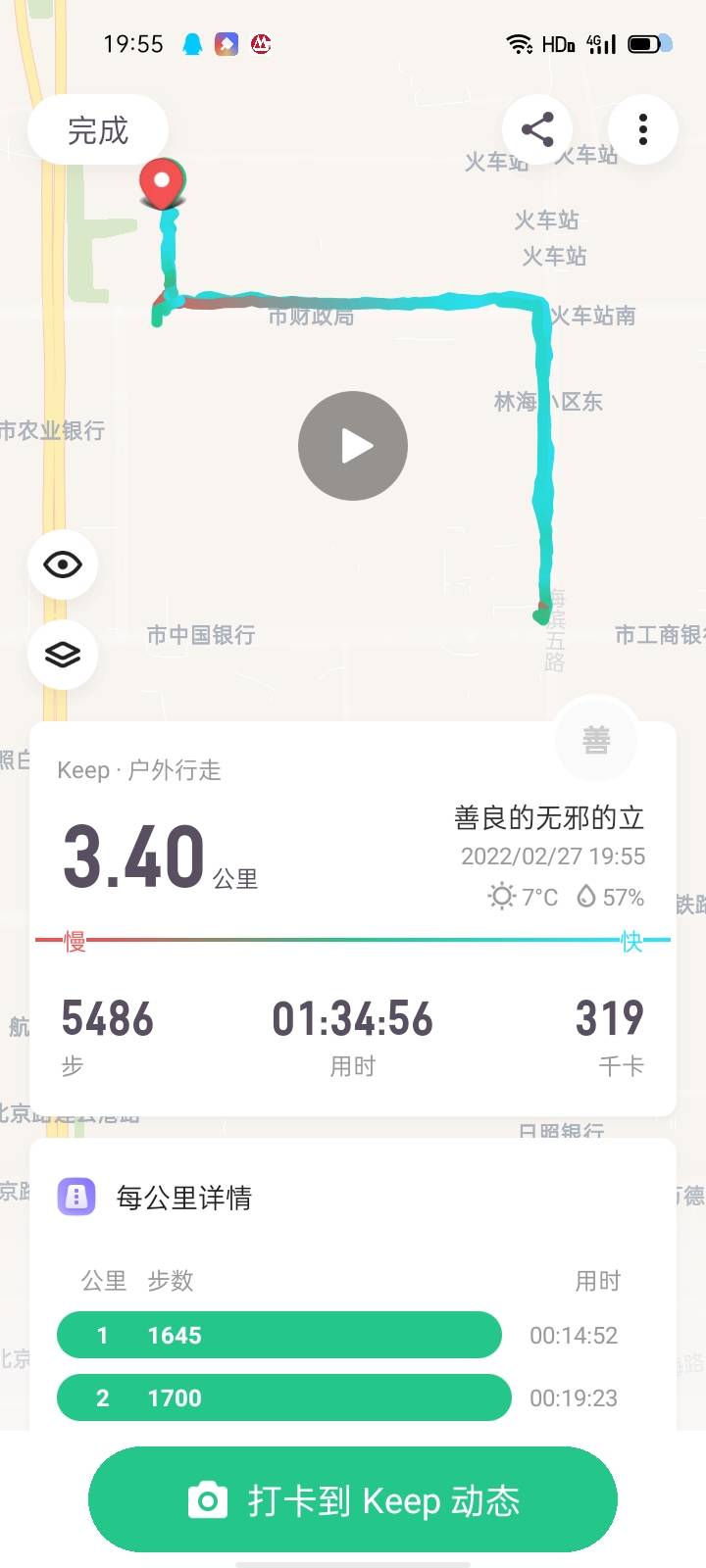This screenshot has width=706, height=1568.
Task: Tap the badge icon next to 每公里详情
Action: 78,1197
